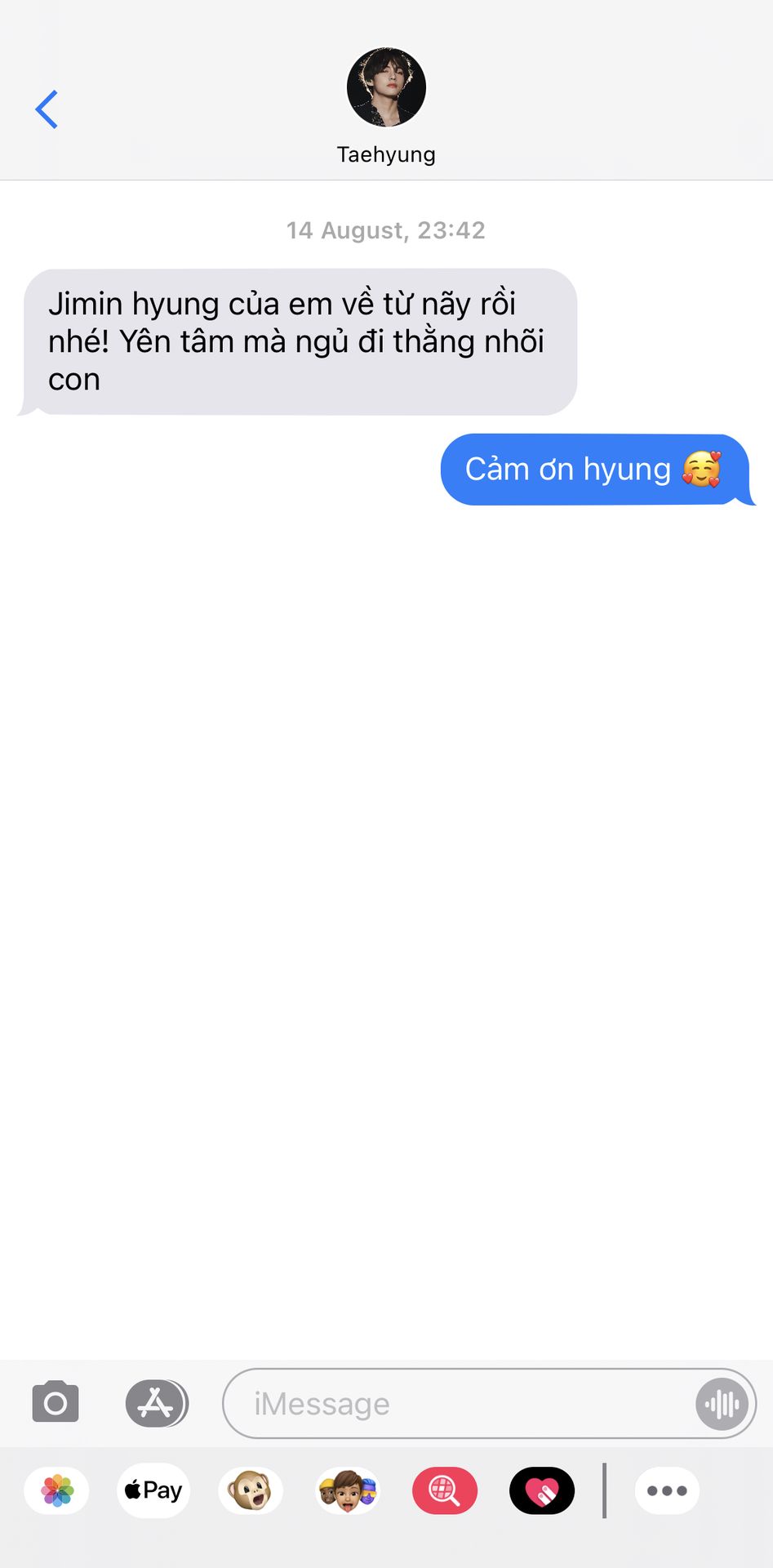The image size is (773, 1568).
Task: Send money with Apple Pay
Action: click(153, 1490)
